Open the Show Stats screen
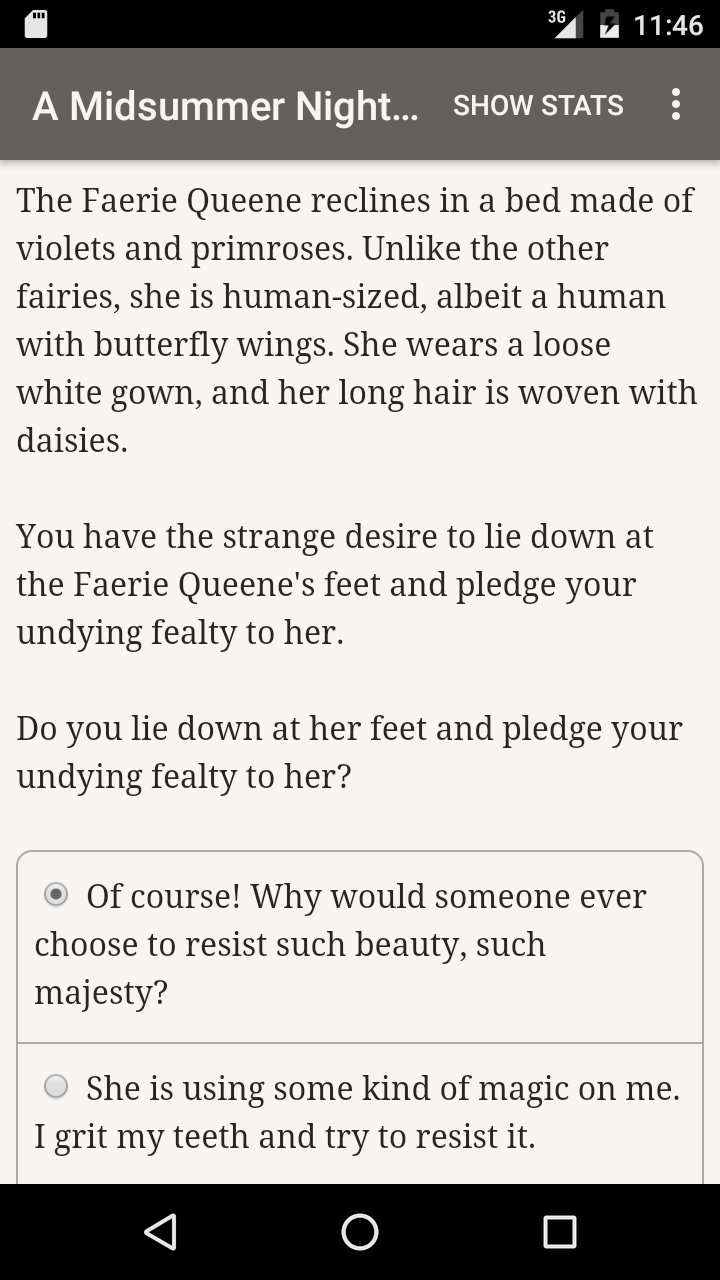 pyautogui.click(x=538, y=105)
